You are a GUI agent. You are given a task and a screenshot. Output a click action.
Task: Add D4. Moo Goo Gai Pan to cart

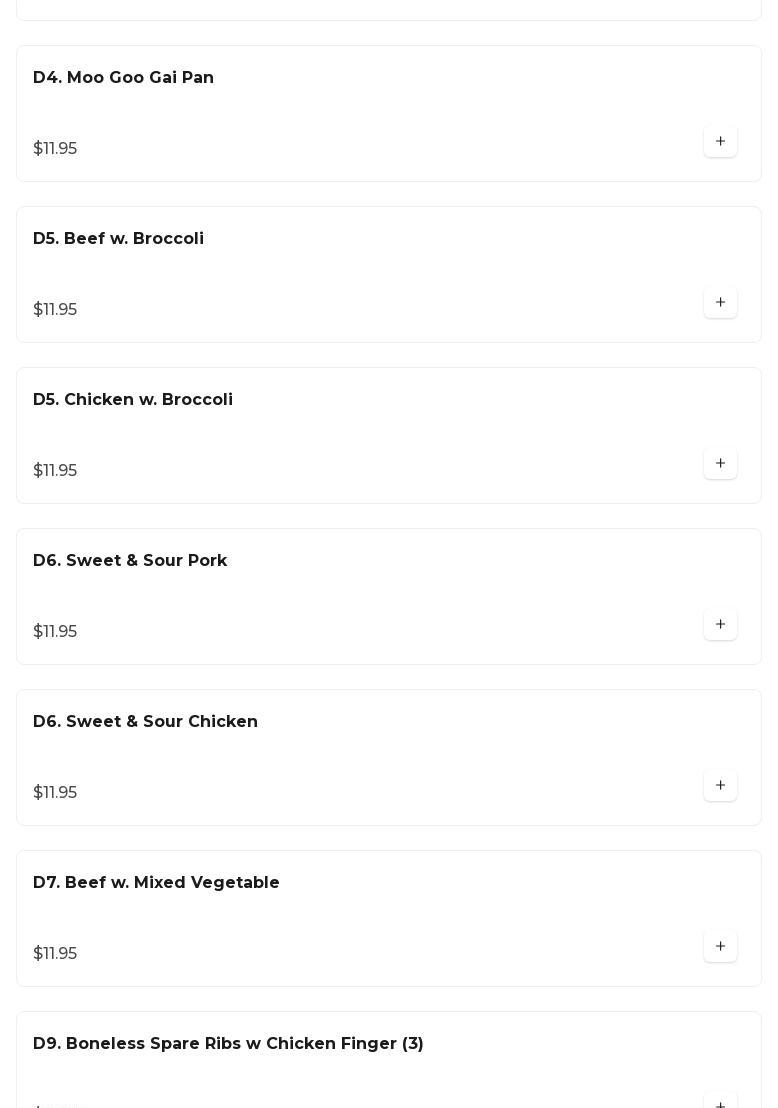click(720, 142)
